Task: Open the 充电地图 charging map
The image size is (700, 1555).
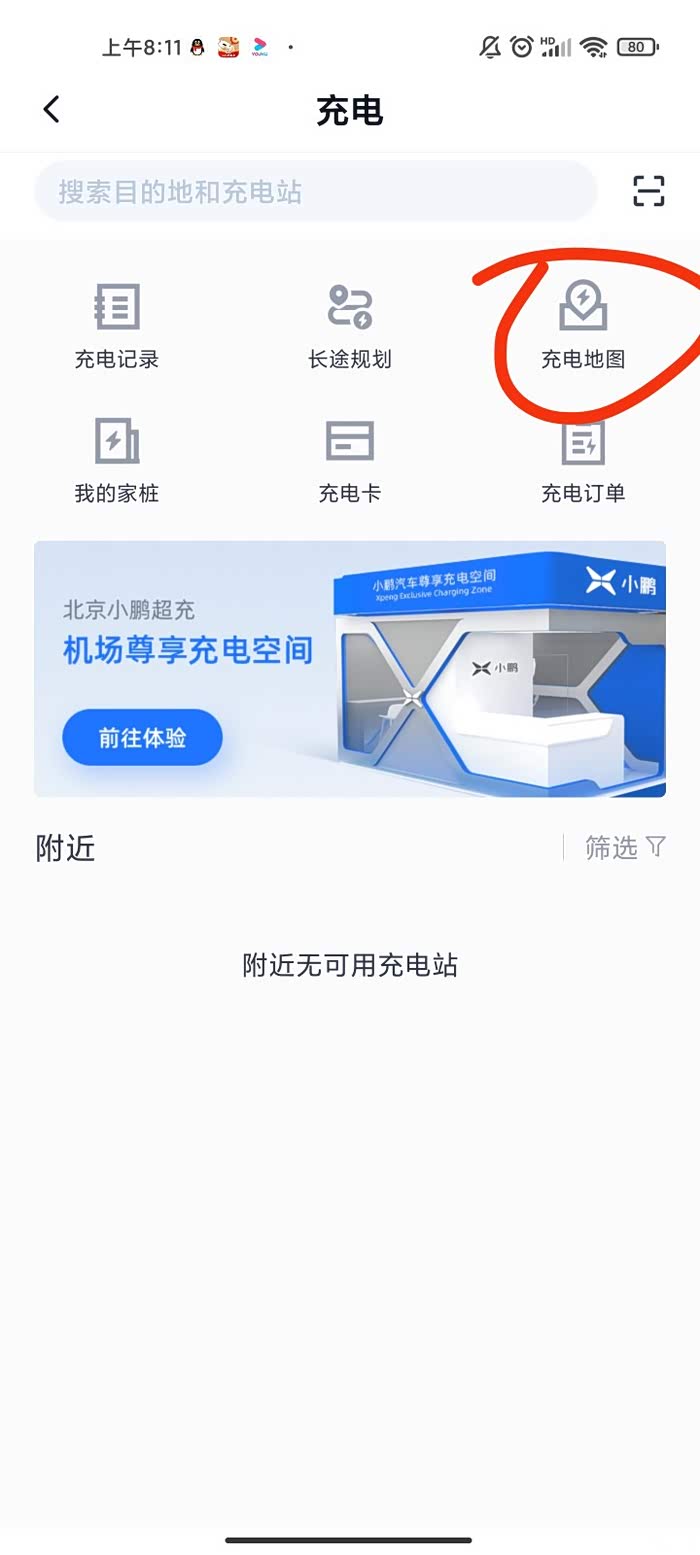Action: 583,326
